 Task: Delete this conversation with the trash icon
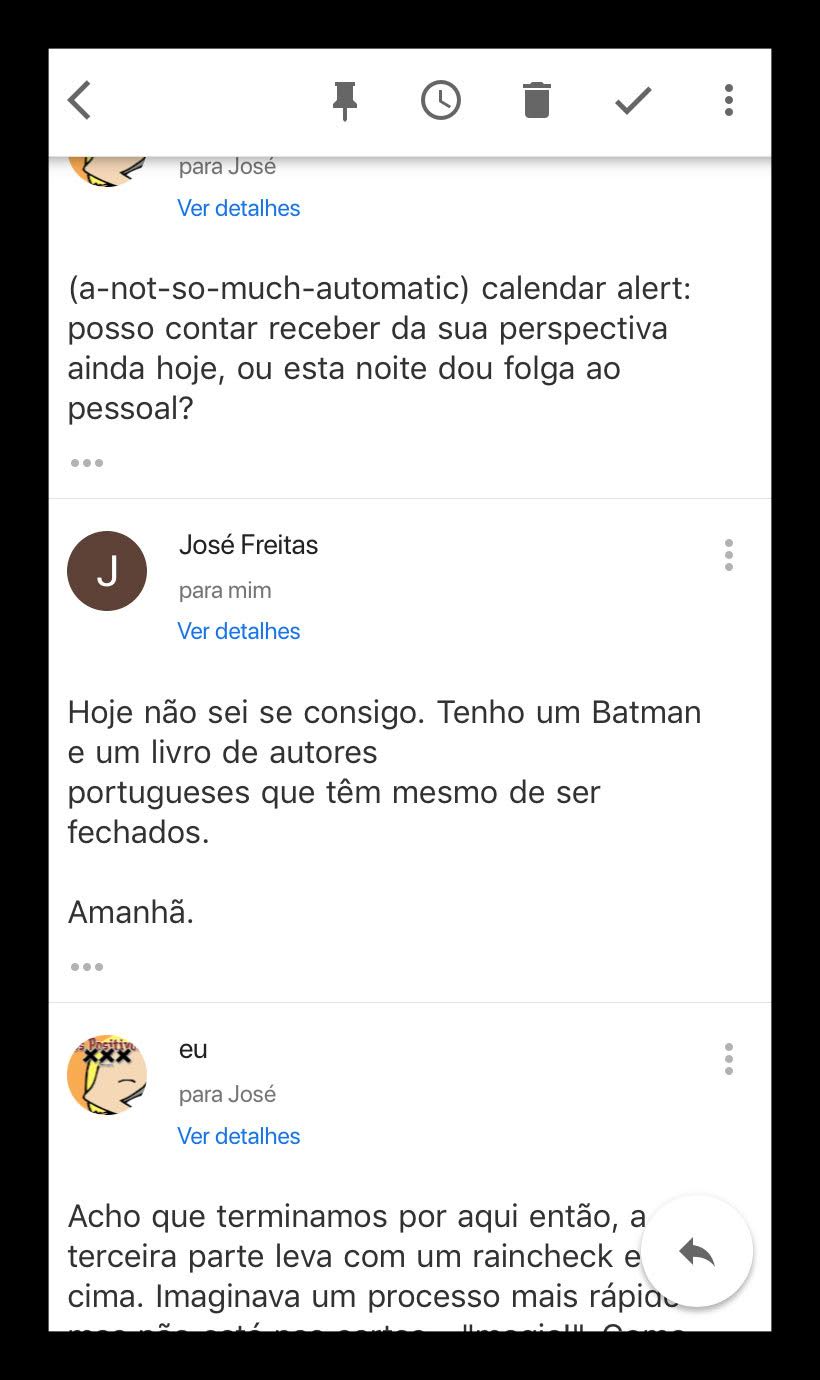point(537,100)
